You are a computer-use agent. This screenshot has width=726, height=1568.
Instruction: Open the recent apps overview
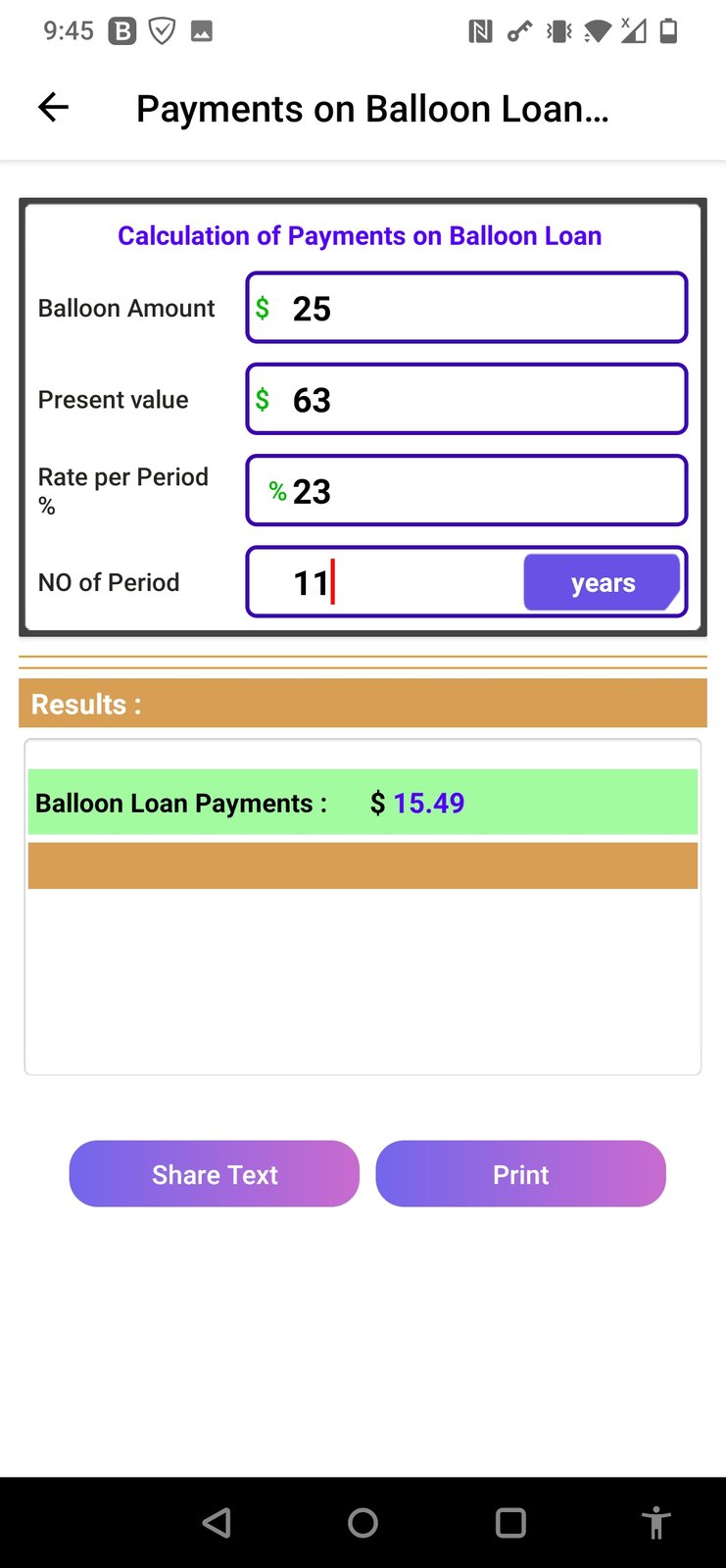(510, 1522)
